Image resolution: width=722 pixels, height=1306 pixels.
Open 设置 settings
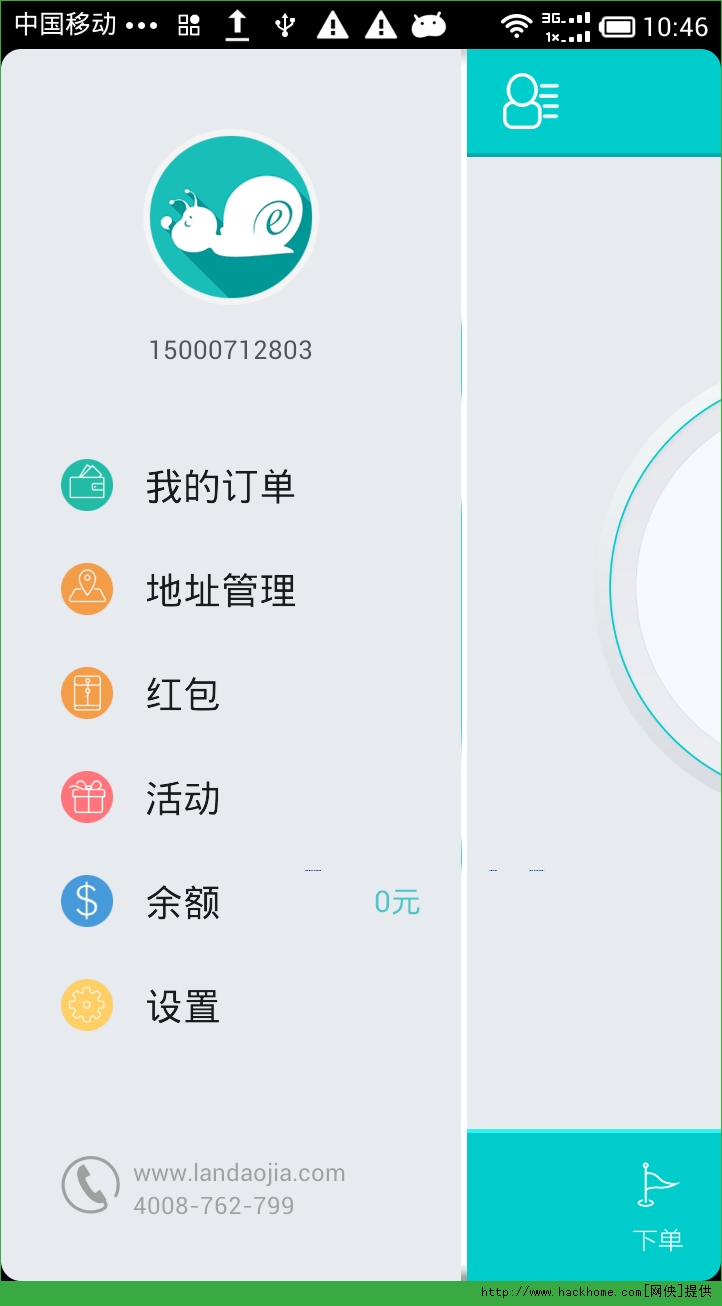click(182, 1007)
